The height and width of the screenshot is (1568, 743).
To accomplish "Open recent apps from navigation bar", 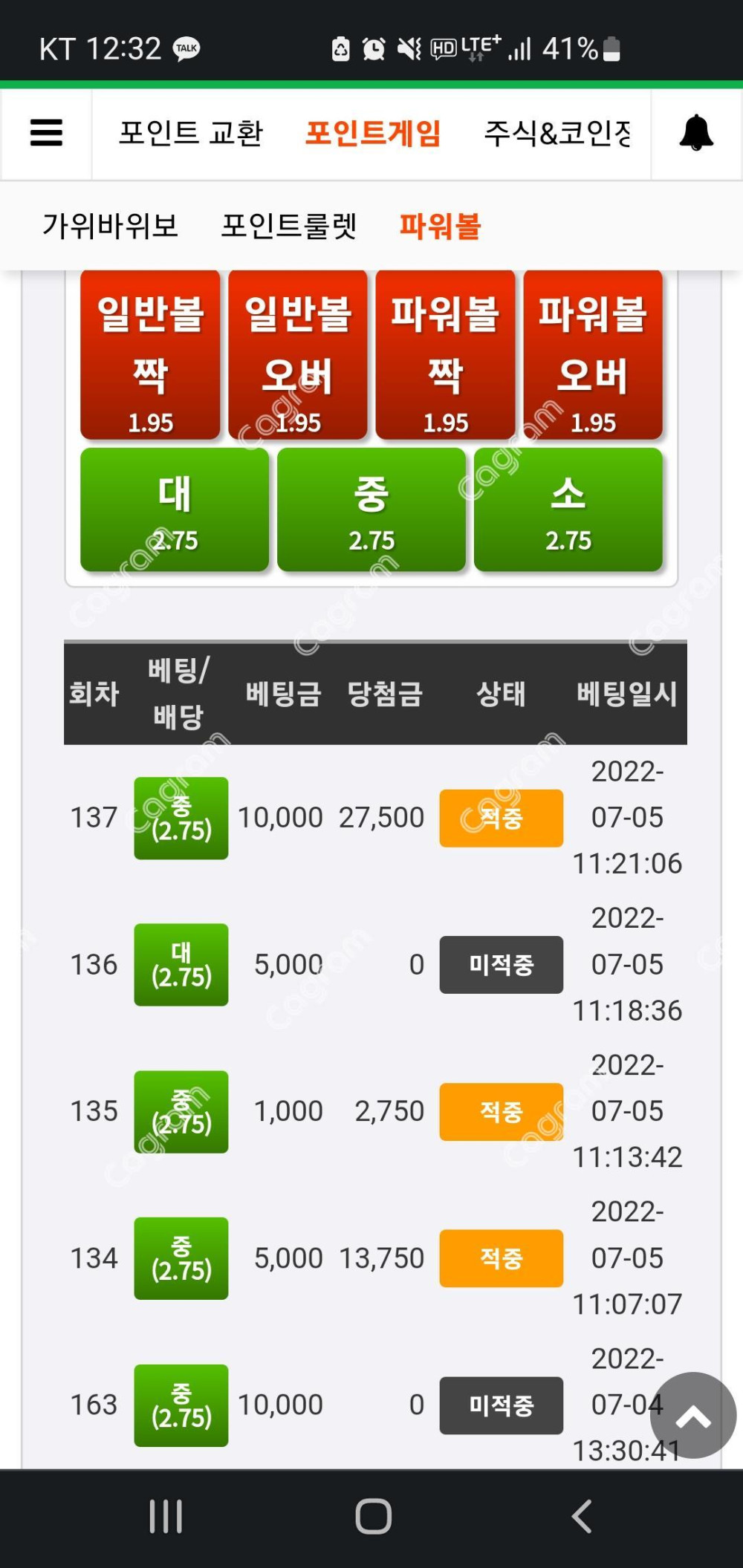I will tap(166, 1516).
